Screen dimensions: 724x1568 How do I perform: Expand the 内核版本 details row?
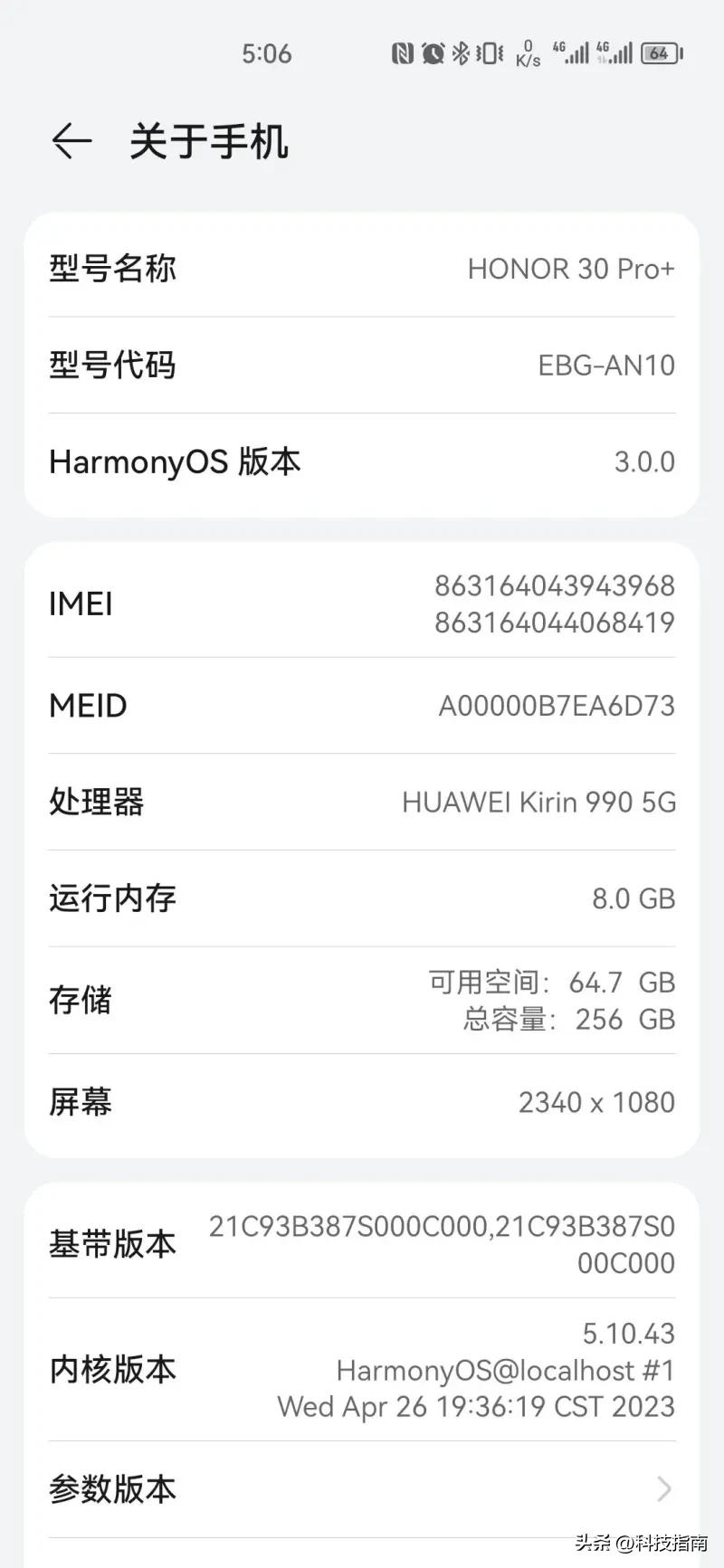[362, 1371]
